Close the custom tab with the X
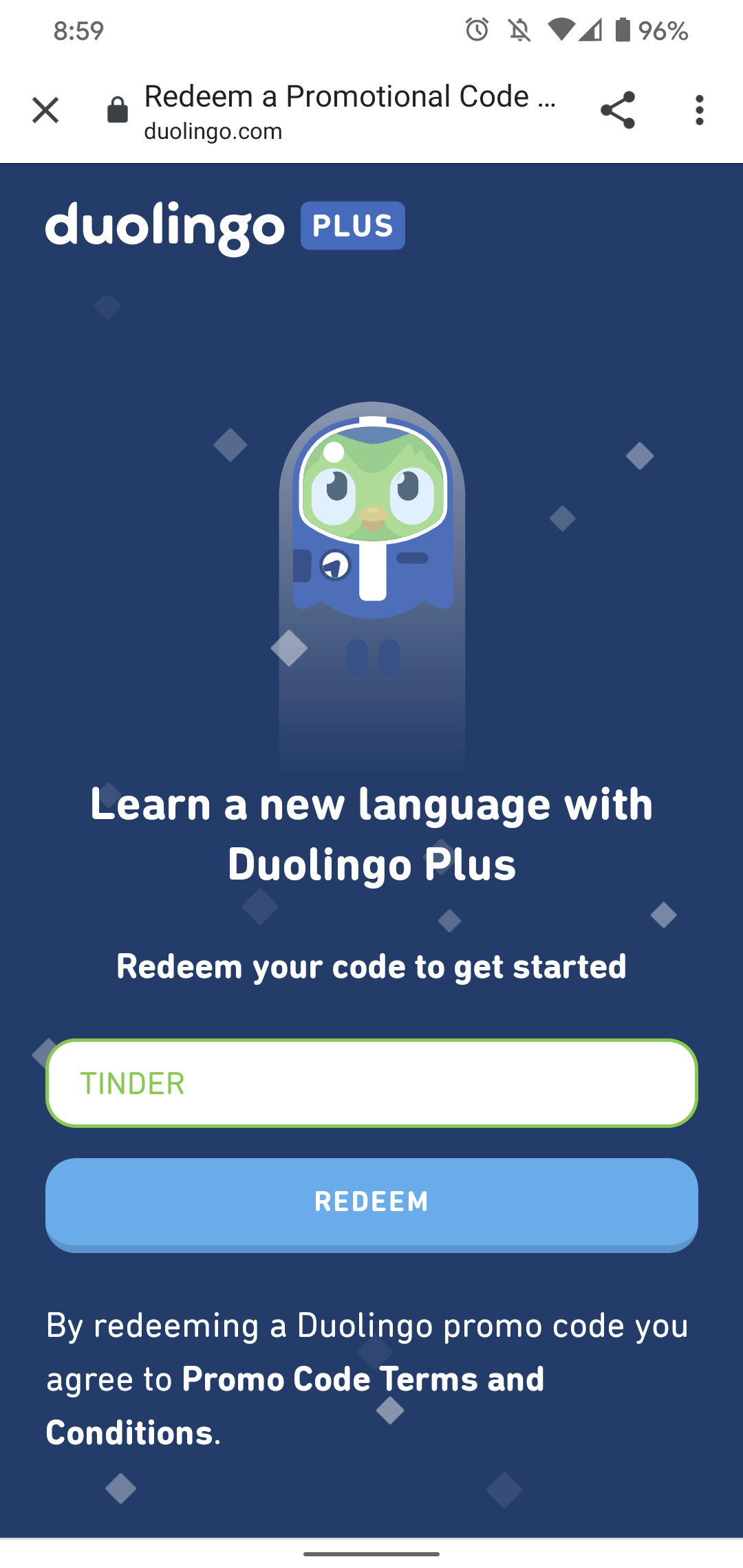Viewport: 743px width, 1568px height. [x=45, y=110]
